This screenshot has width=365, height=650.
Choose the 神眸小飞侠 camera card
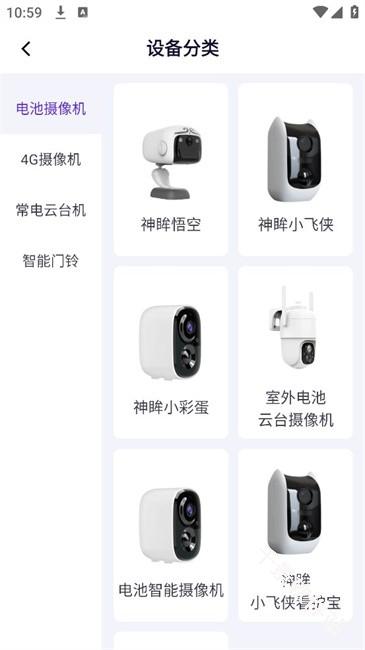(295, 170)
